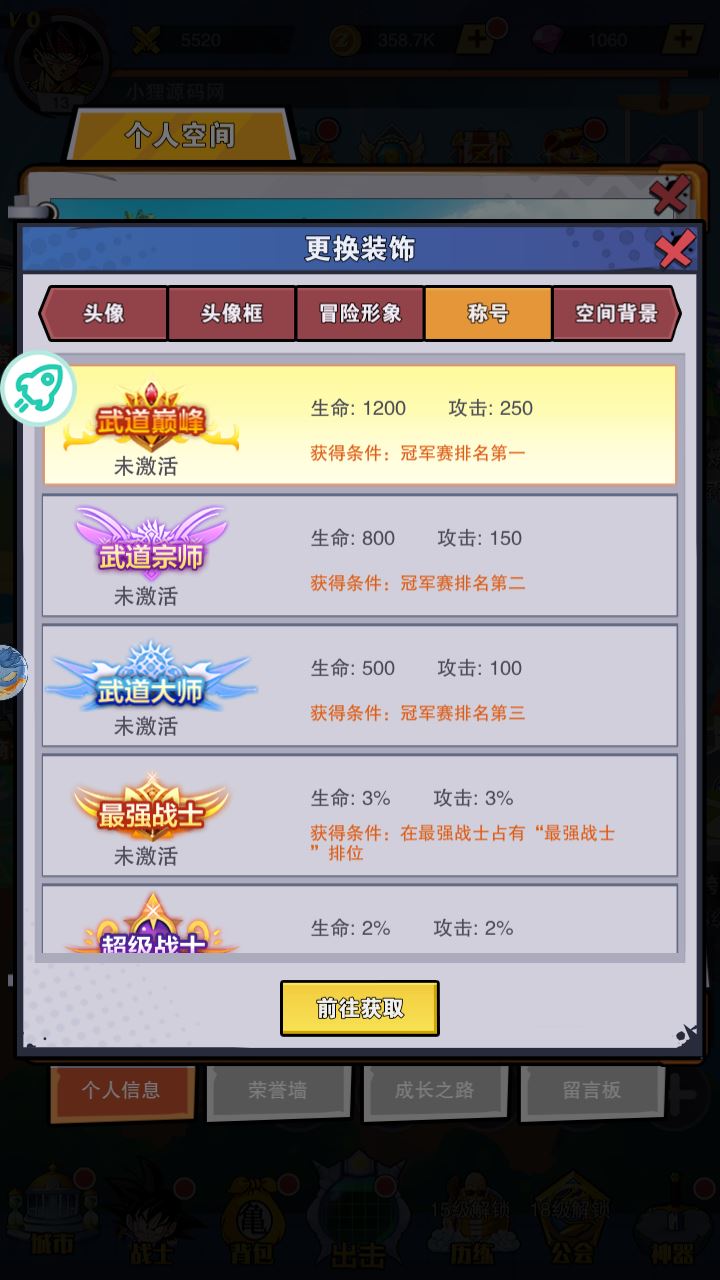Select the 超级战士 title row
This screenshot has width=720, height=1280.
point(360,922)
